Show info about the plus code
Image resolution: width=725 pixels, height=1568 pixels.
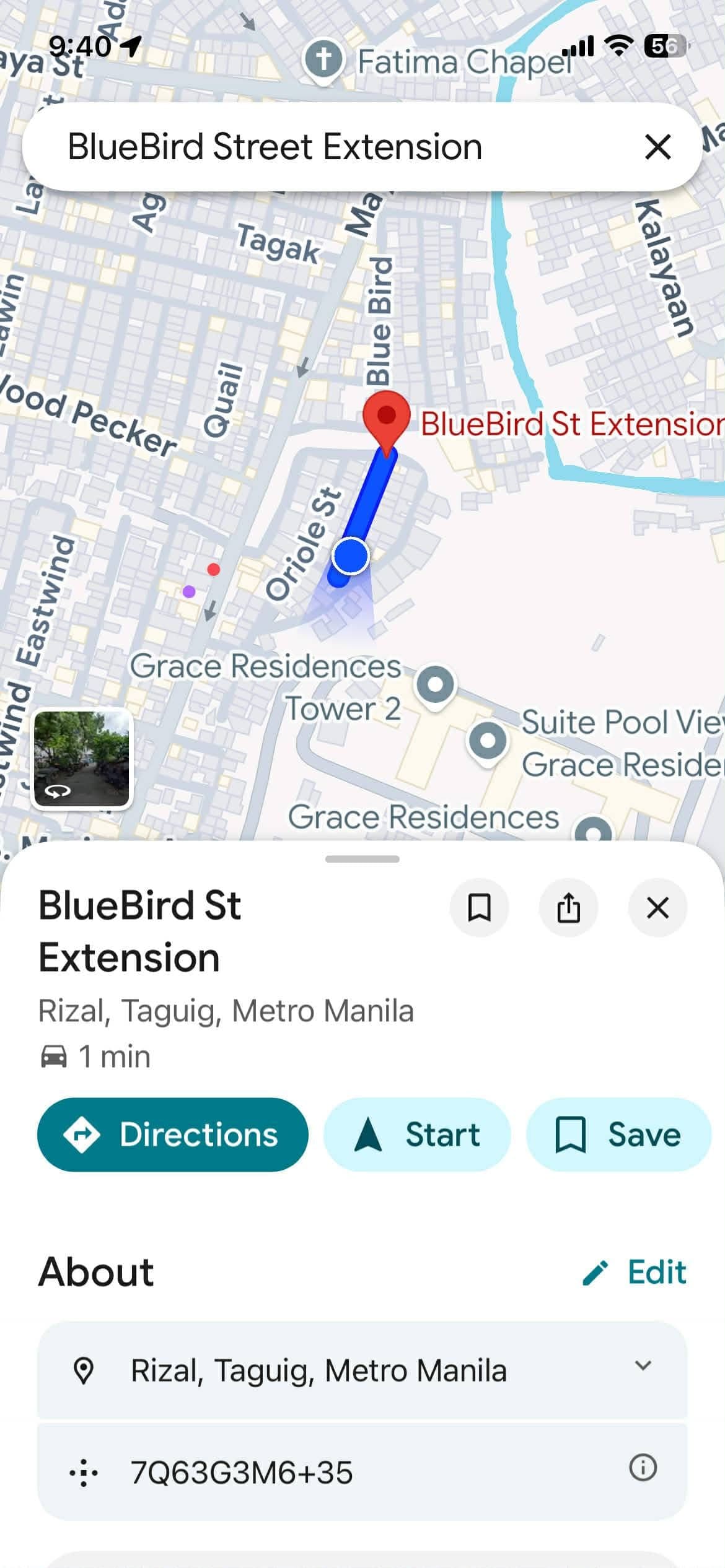pyautogui.click(x=643, y=1467)
